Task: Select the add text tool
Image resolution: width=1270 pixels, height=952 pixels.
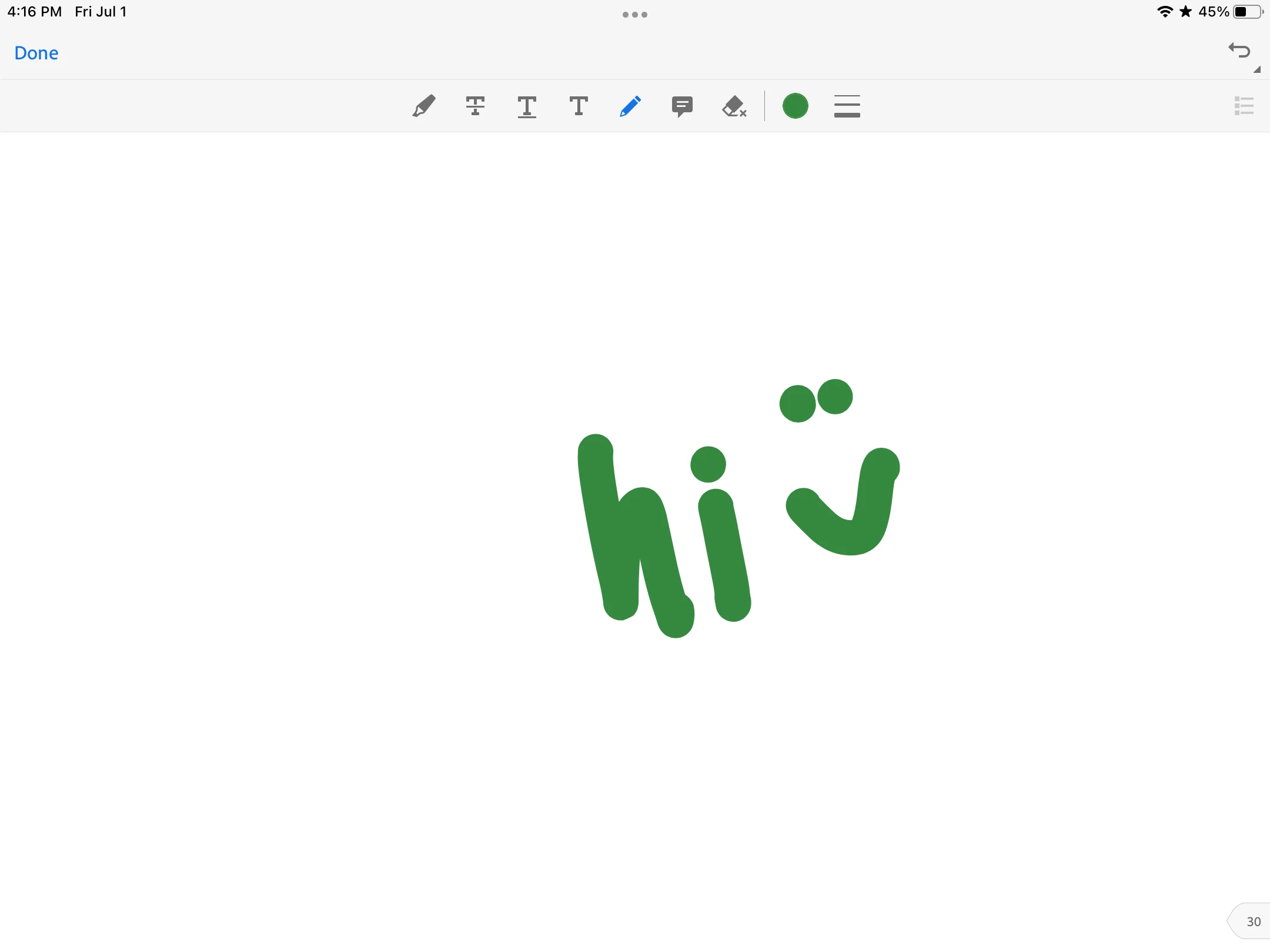Action: click(x=579, y=106)
